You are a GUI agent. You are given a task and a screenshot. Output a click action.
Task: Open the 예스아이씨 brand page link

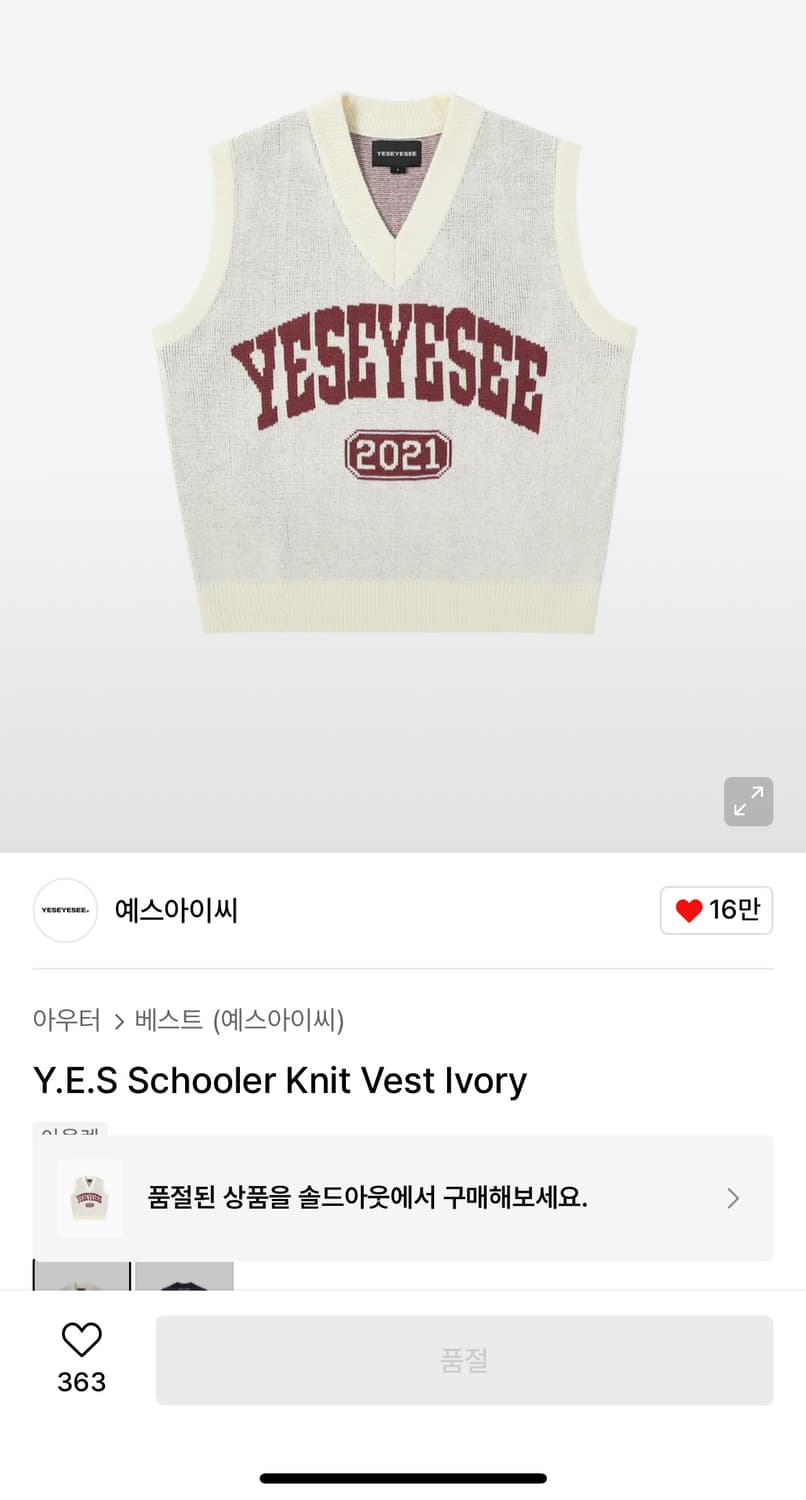pyautogui.click(x=177, y=910)
